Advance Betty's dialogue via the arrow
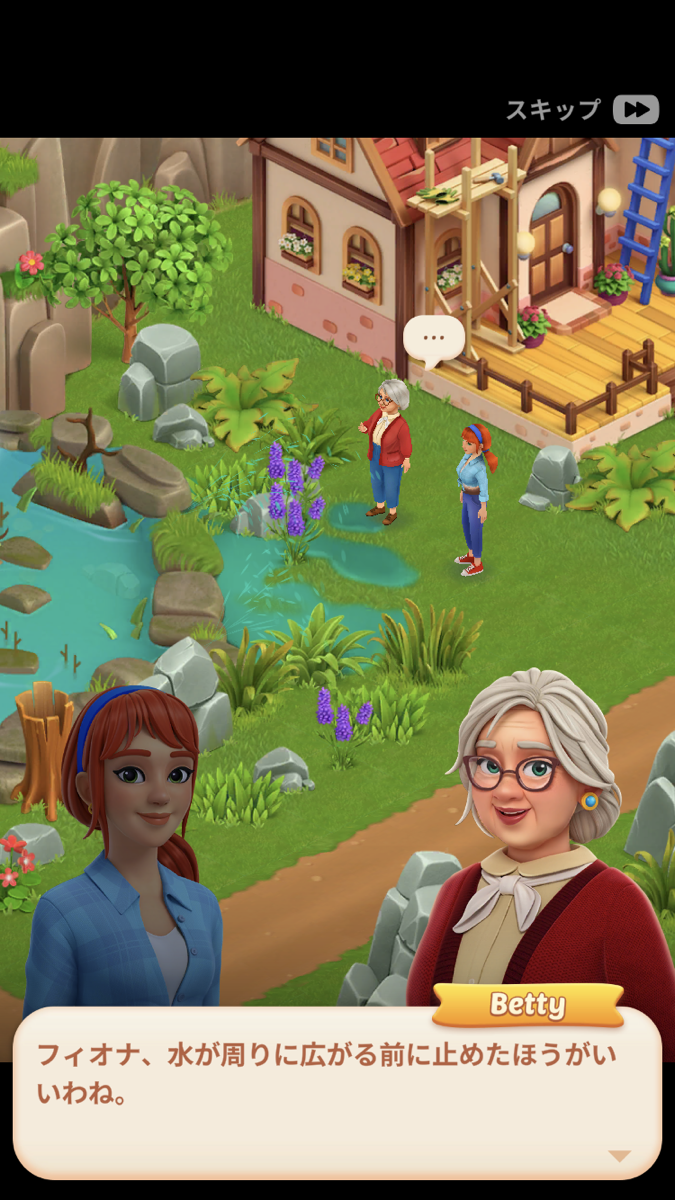The width and height of the screenshot is (675, 1200). click(x=620, y=1156)
